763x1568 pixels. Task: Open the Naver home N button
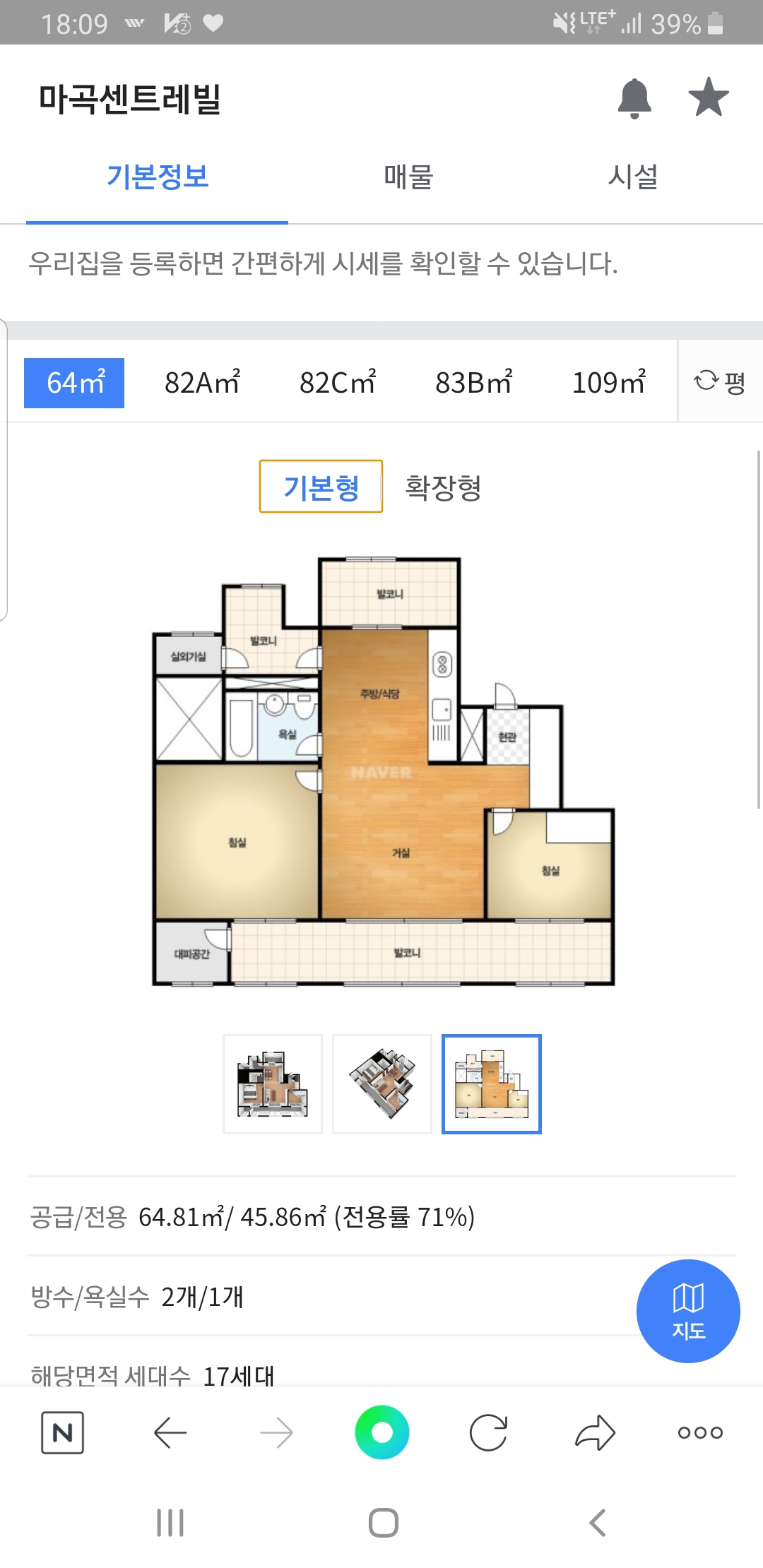coord(63,1432)
